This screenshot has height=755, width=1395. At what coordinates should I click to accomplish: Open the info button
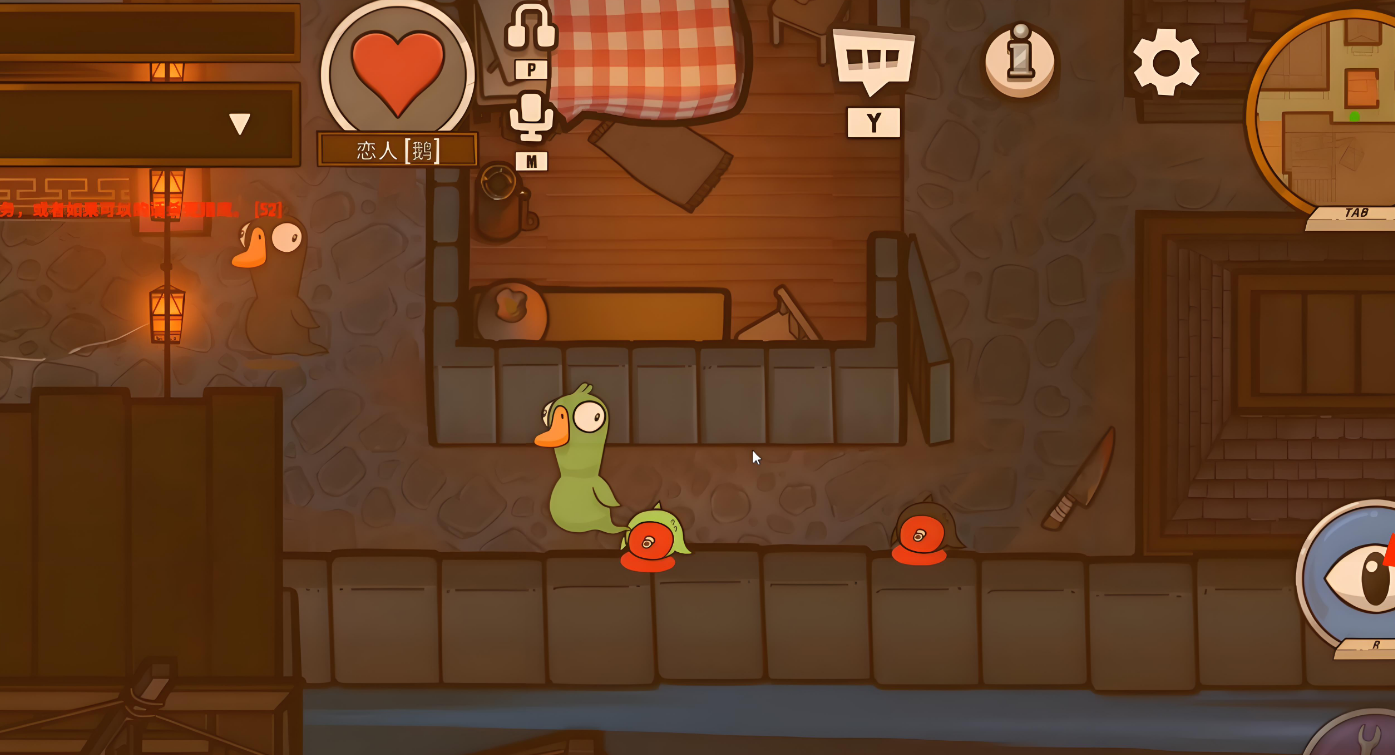click(x=1019, y=60)
